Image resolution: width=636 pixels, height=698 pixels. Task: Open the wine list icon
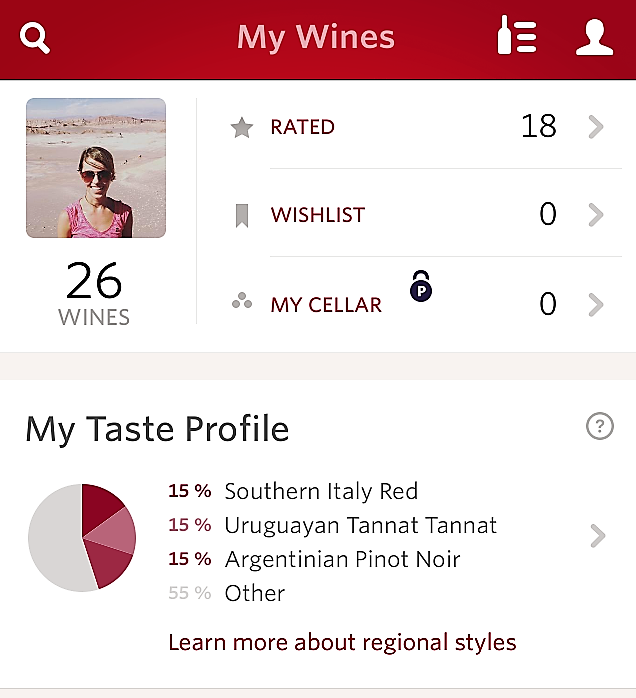(x=517, y=37)
